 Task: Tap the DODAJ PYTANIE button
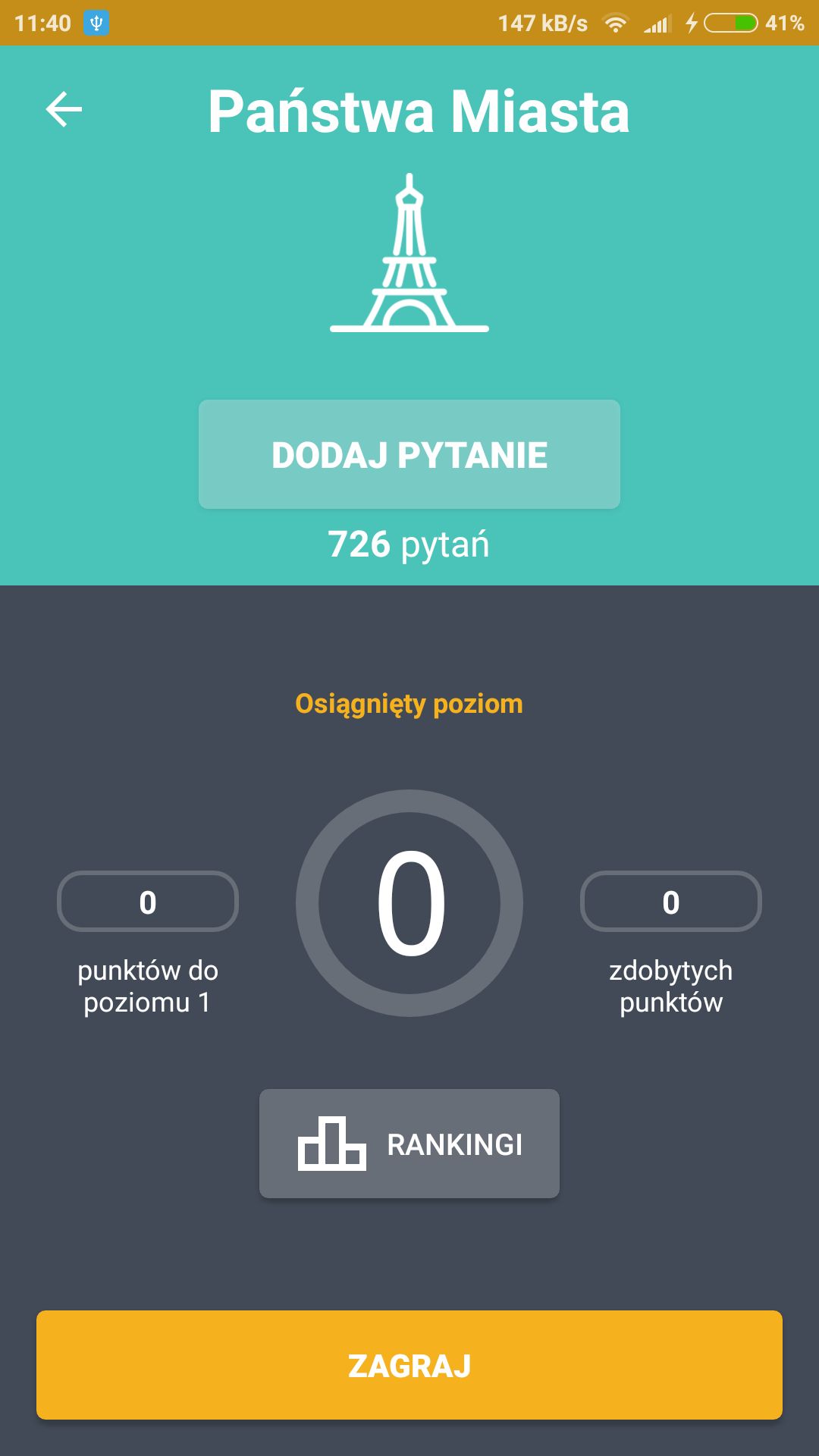coord(409,454)
